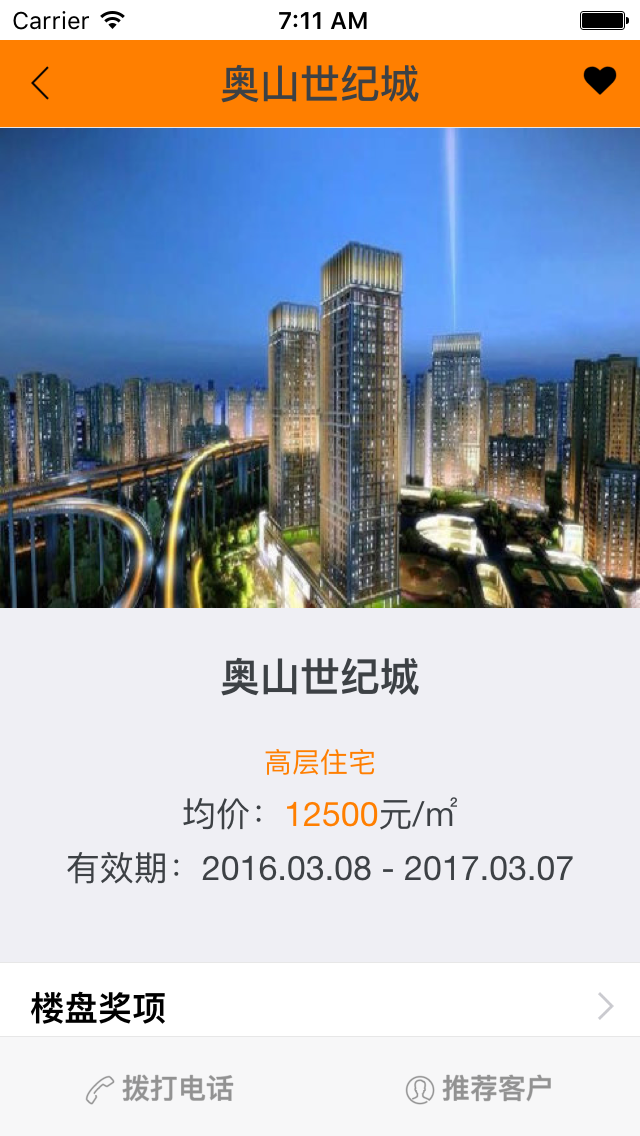
Task: Go back using the top-left arrow
Action: coord(40,83)
